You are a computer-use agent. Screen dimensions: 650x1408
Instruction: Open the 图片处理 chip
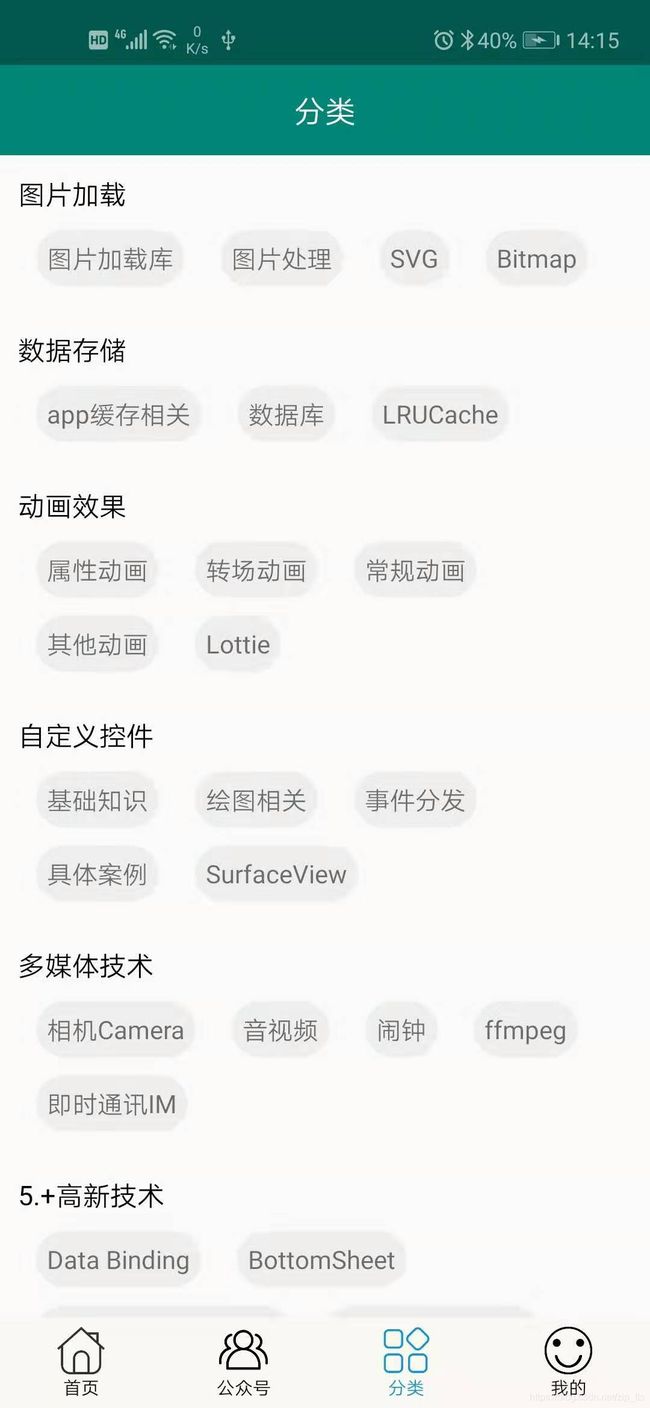coord(282,259)
